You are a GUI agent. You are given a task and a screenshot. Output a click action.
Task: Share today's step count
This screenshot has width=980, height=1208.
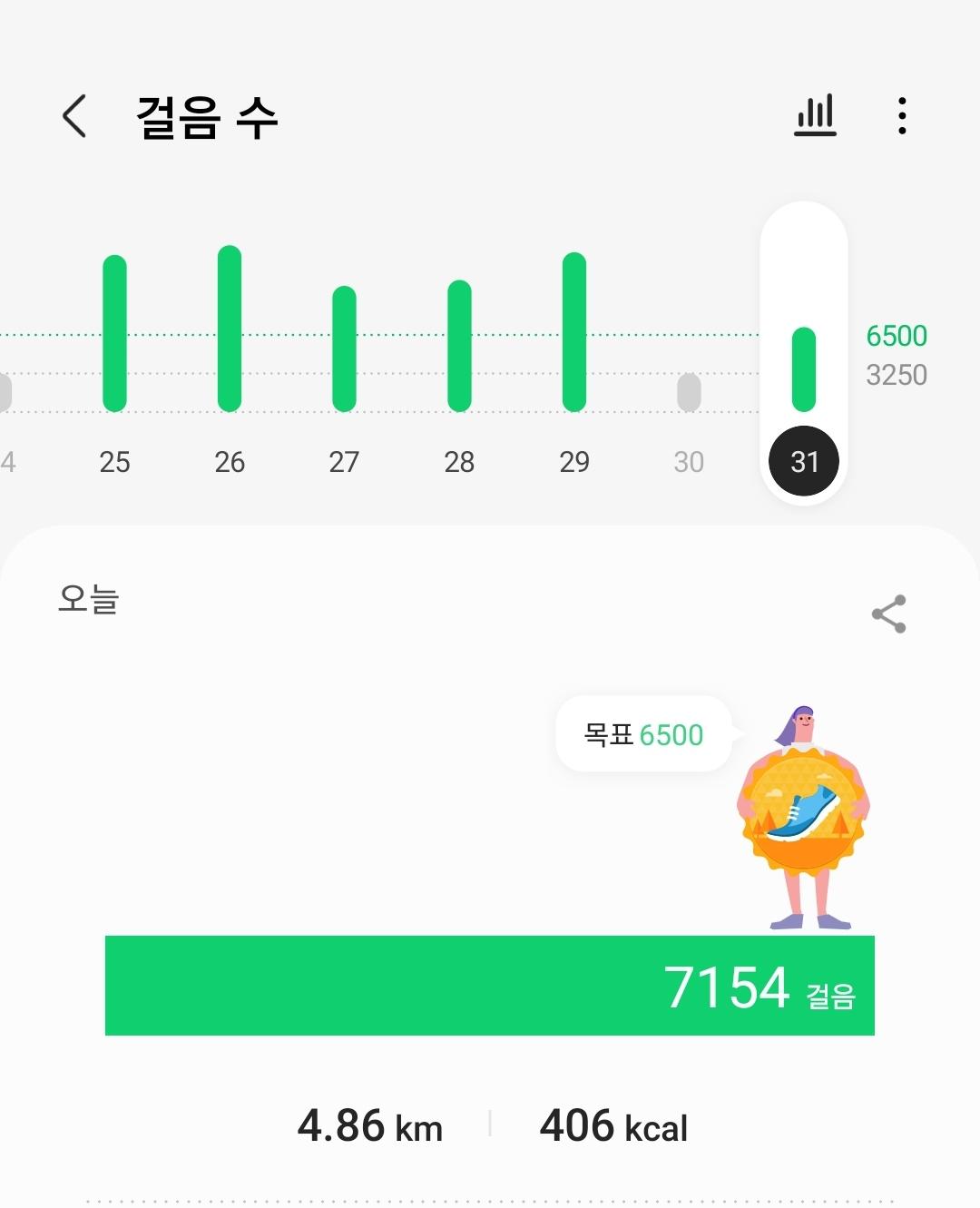point(888,614)
